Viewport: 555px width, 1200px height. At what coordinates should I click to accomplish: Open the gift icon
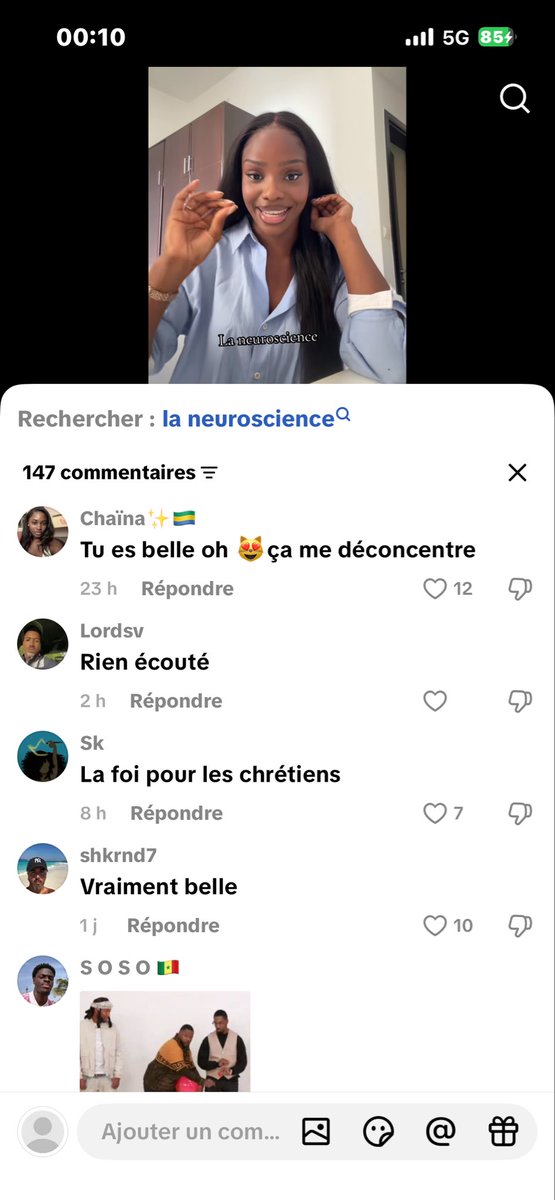503,1132
